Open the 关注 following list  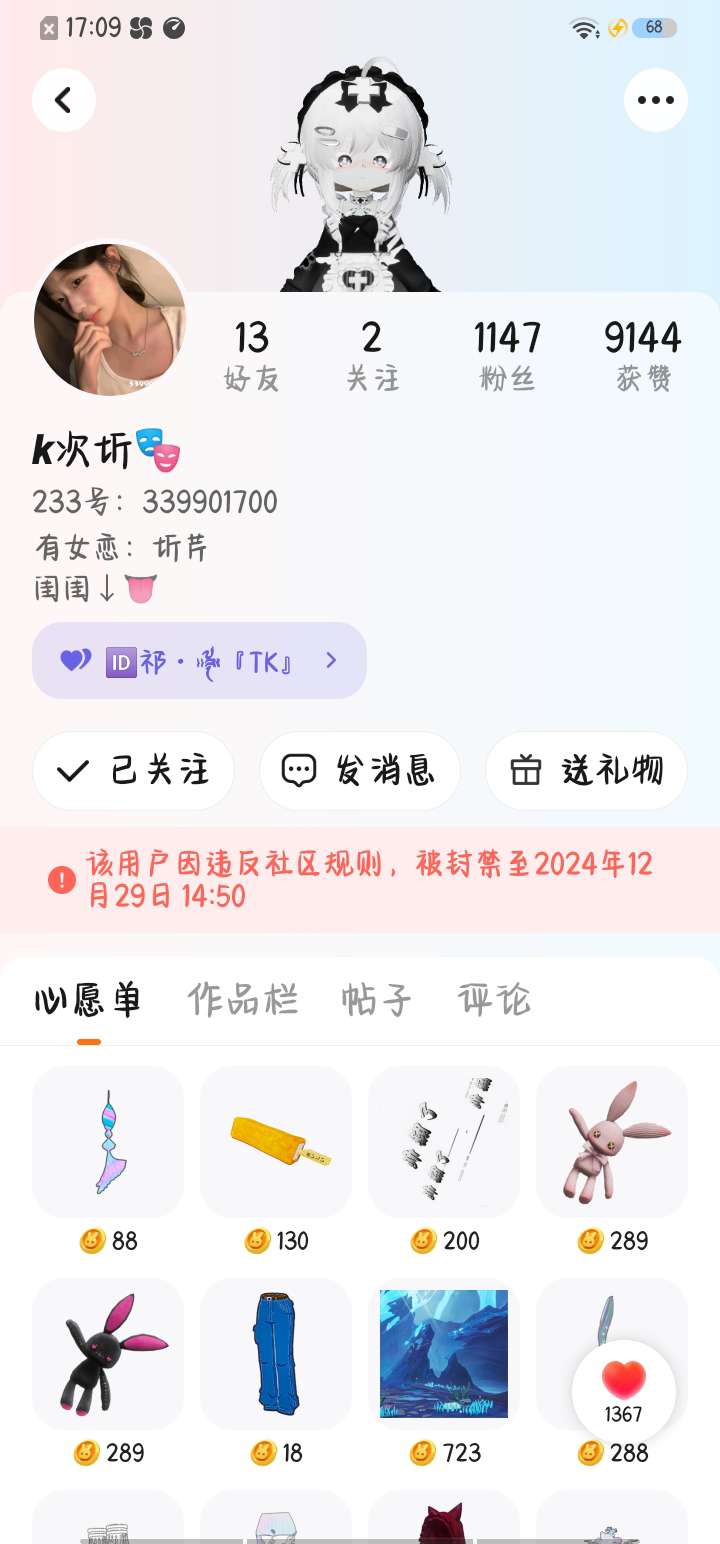[372, 356]
